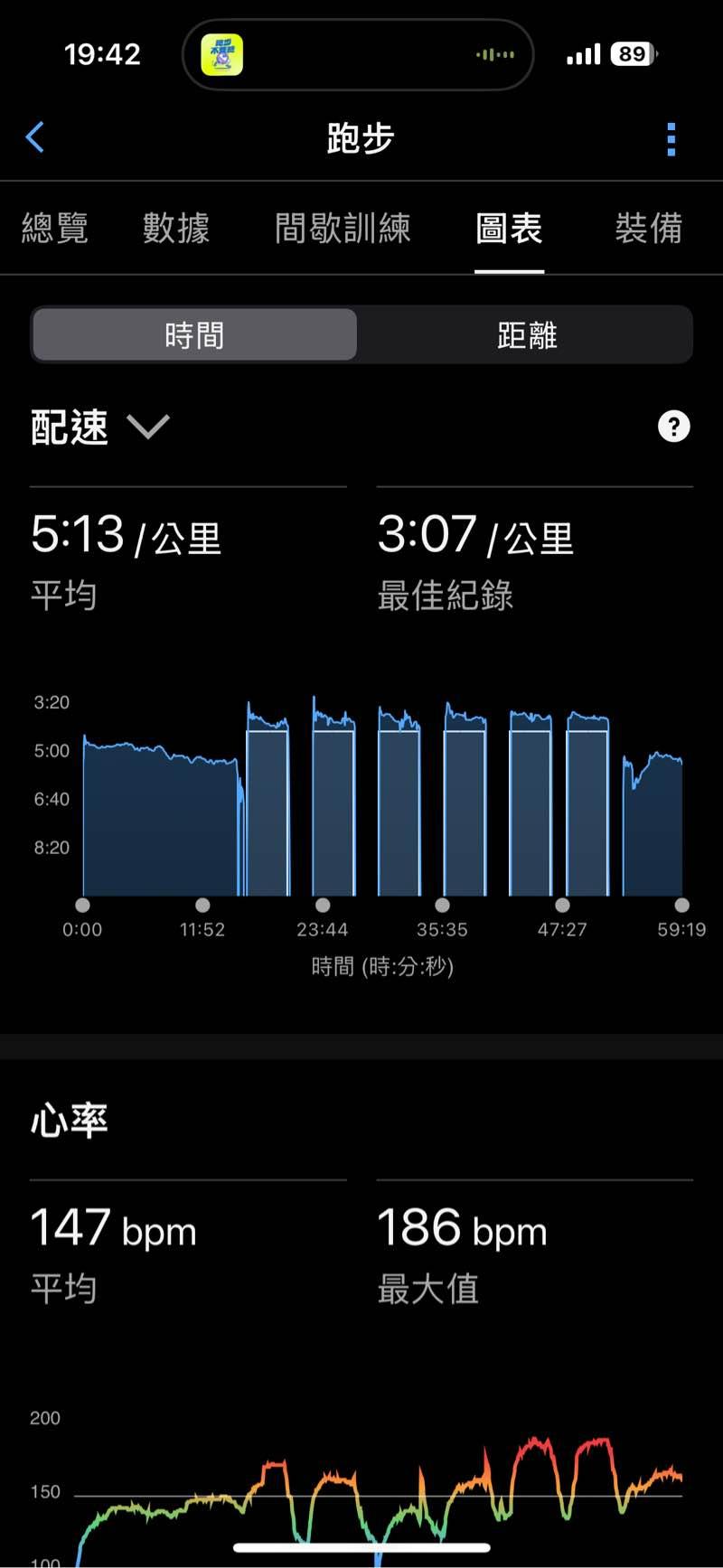This screenshot has height=1568, width=723.
Task: Select the 圖表 tab
Action: pos(509,228)
